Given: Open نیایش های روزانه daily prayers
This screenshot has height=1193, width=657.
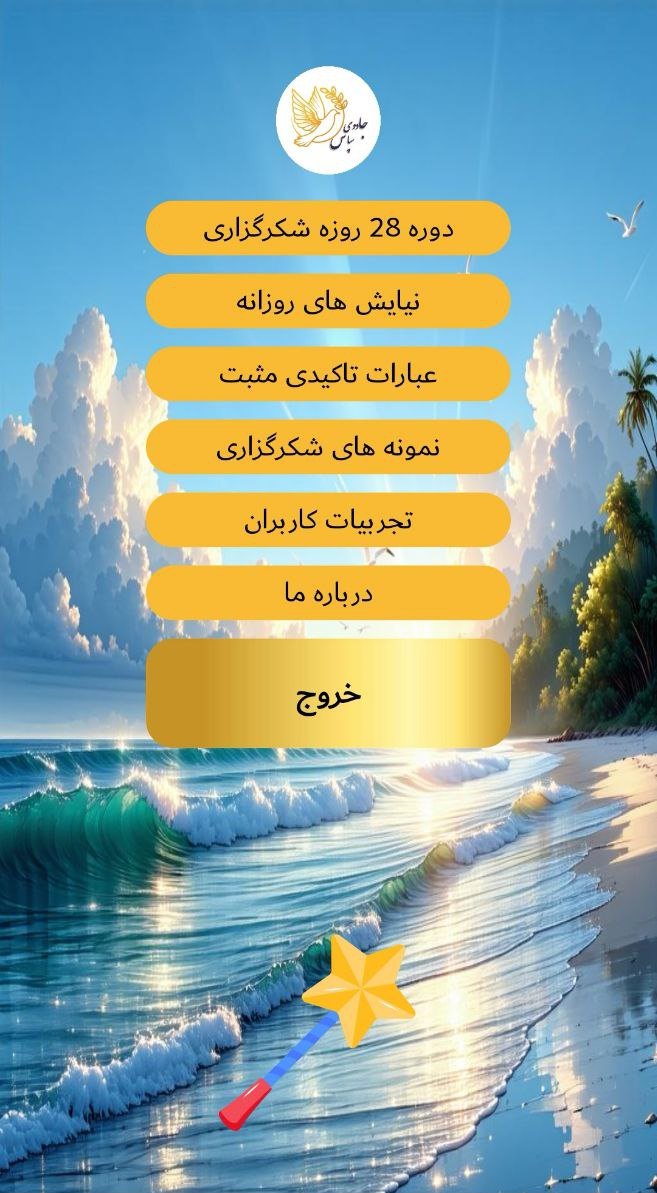Looking at the screenshot, I should click(328, 301).
